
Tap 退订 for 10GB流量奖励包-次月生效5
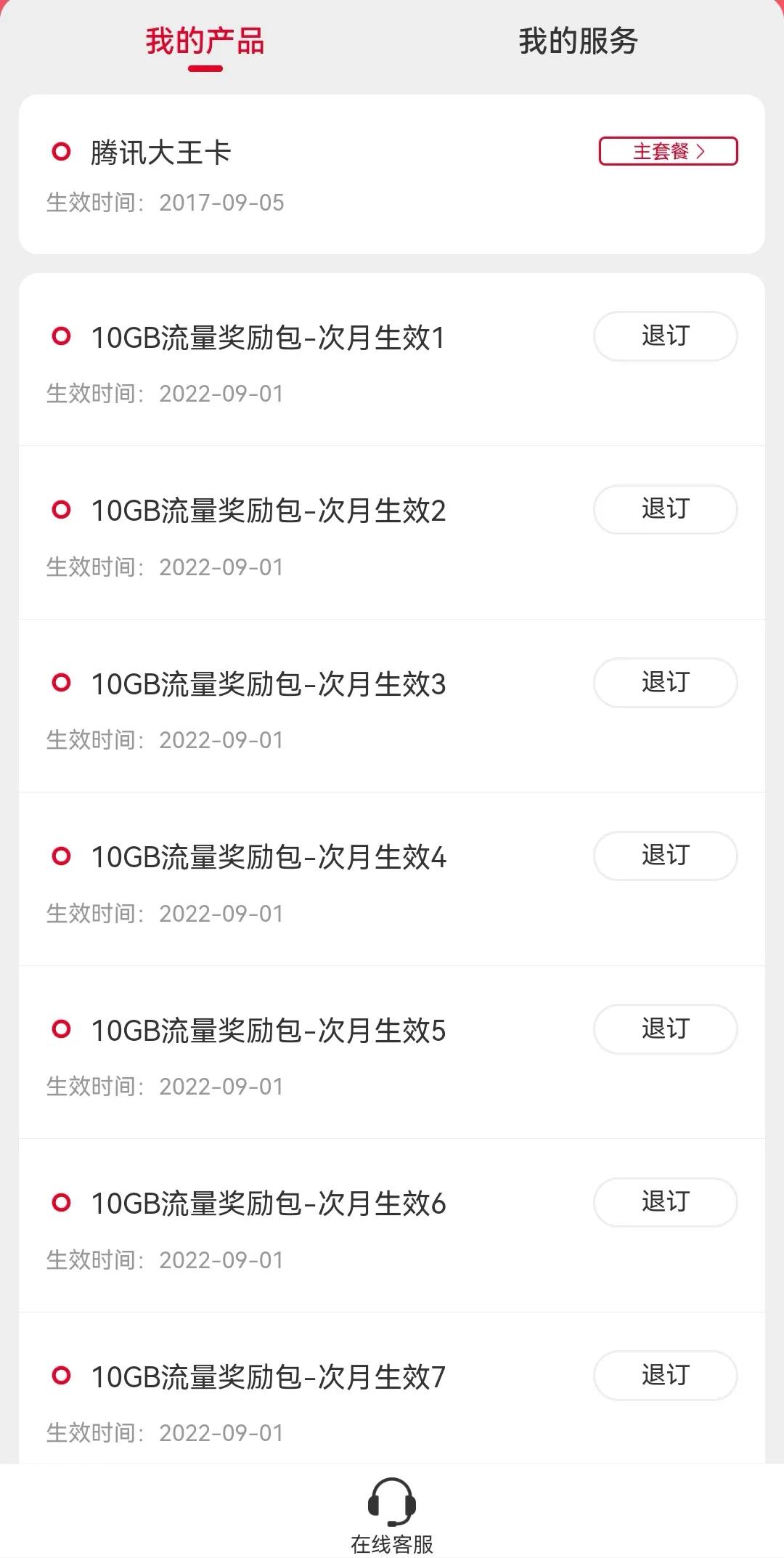(664, 1029)
